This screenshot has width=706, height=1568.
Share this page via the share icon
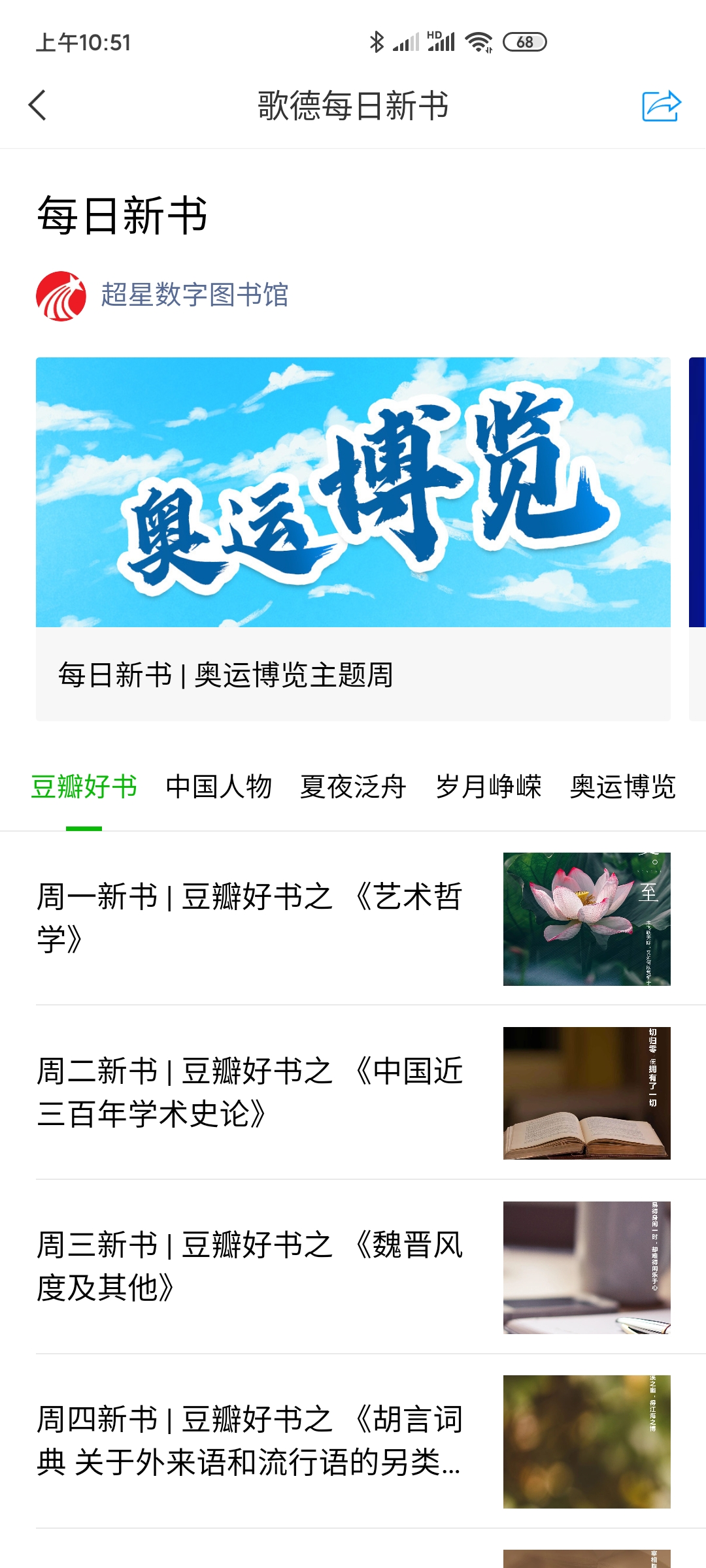(x=661, y=106)
